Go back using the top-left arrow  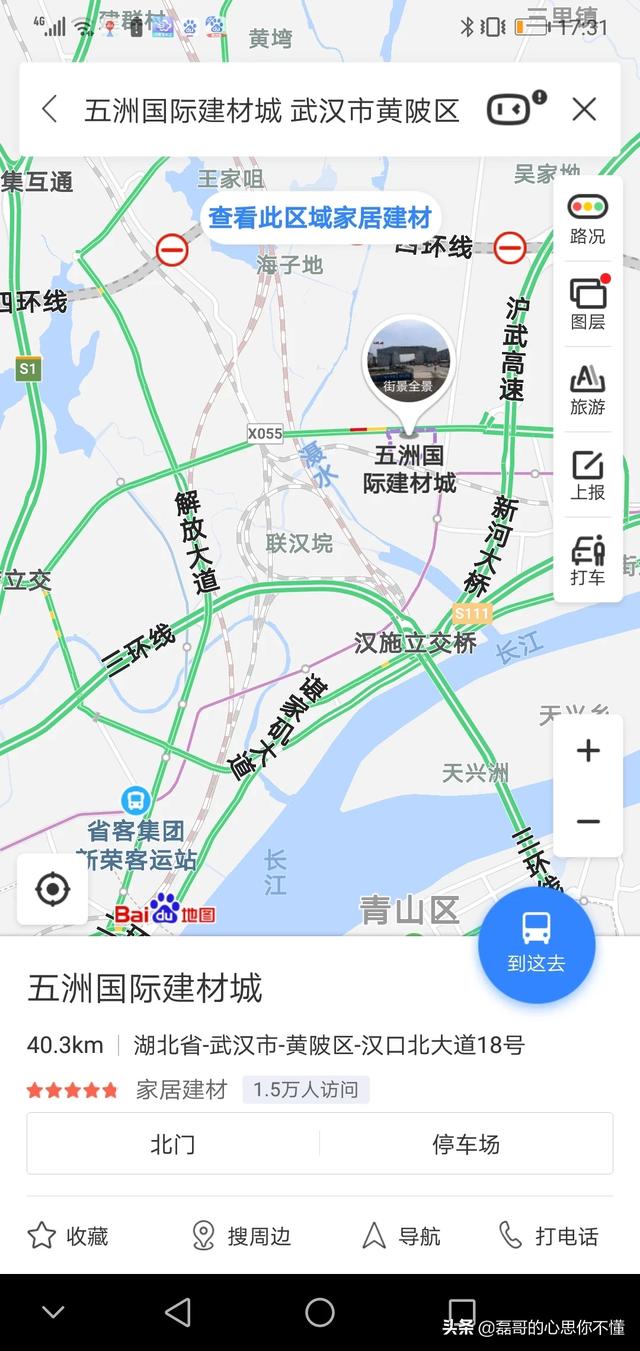(x=49, y=109)
